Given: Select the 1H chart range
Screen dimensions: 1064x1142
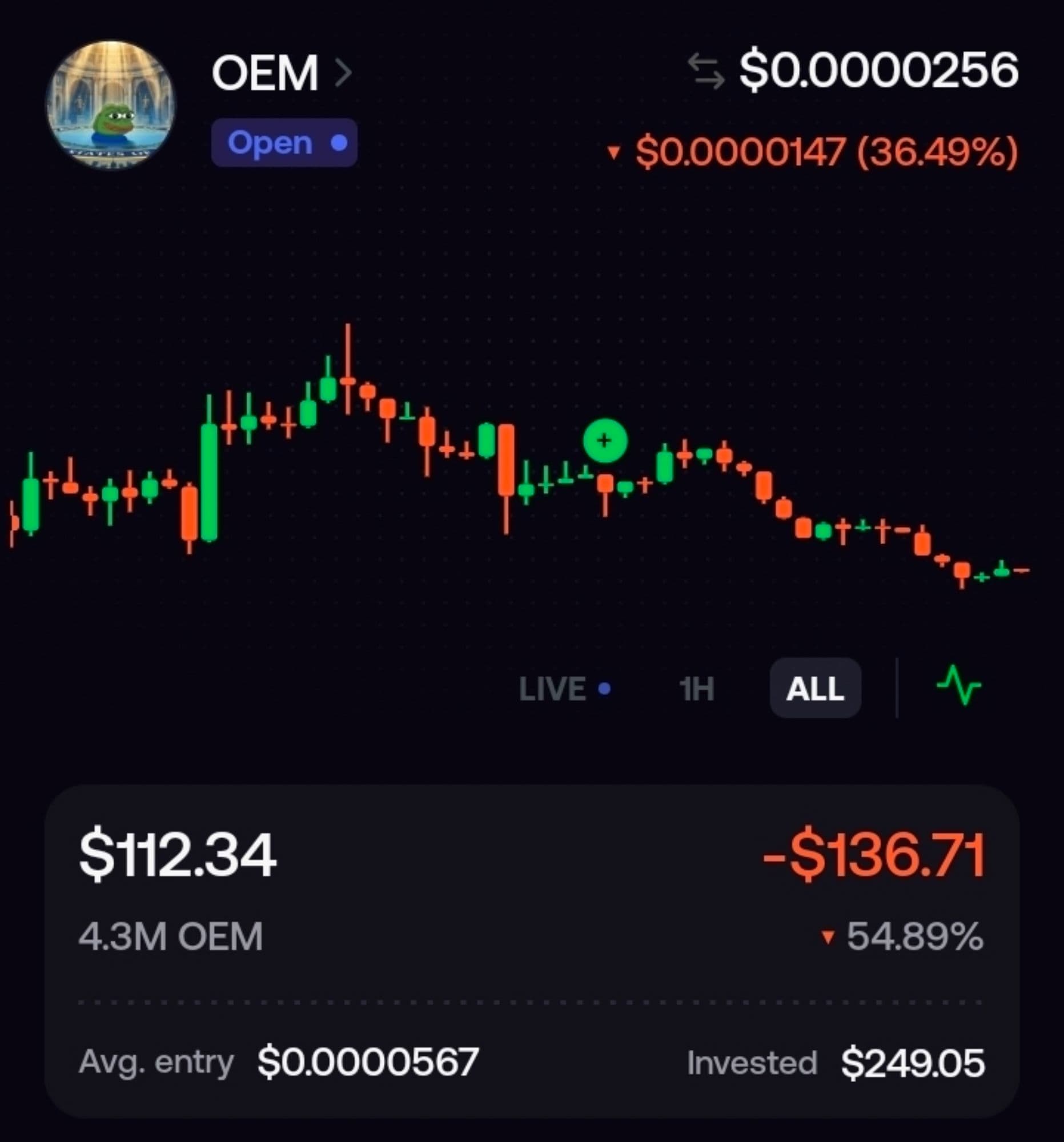Looking at the screenshot, I should pos(696,688).
